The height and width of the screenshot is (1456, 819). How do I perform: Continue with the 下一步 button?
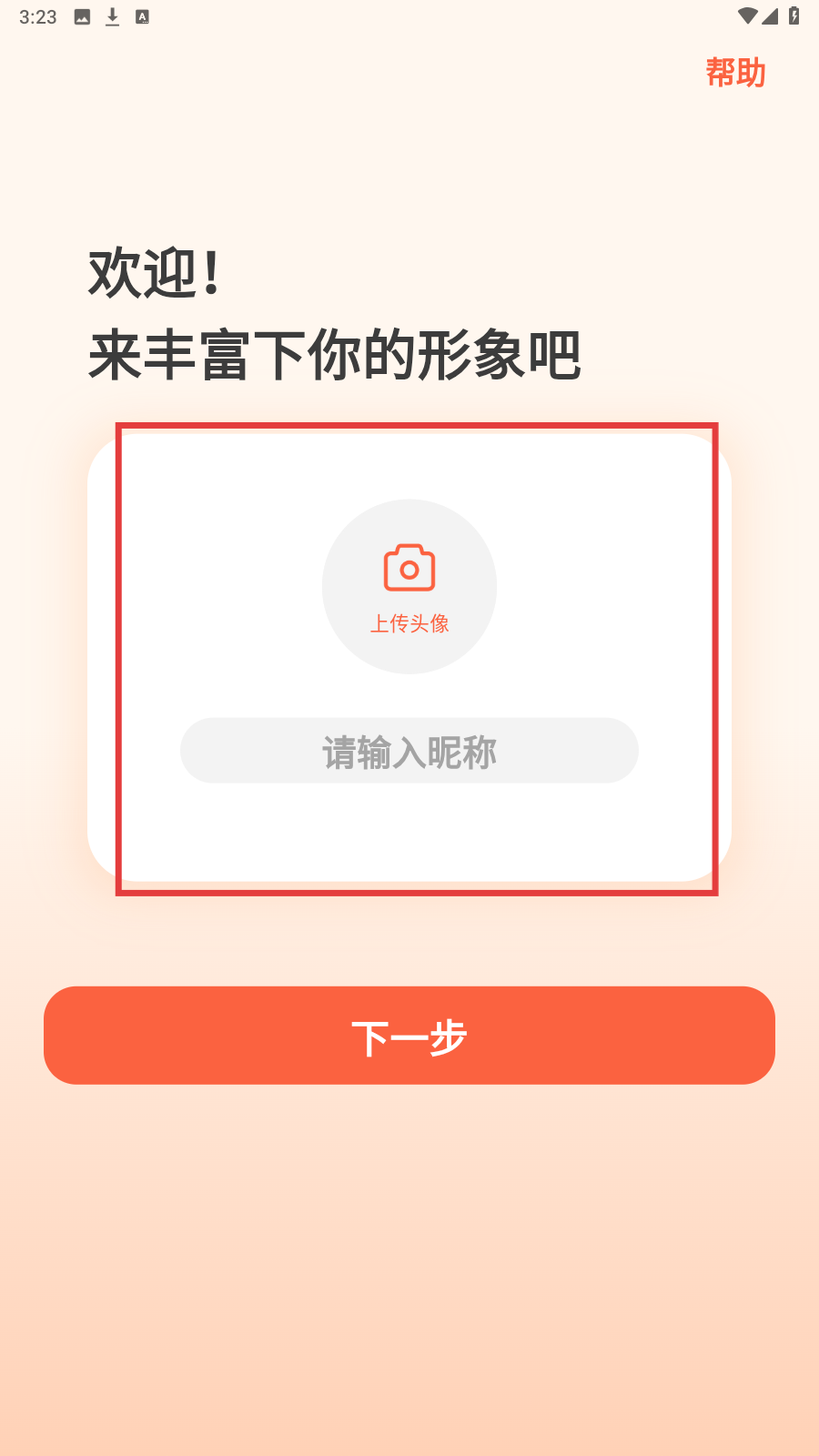pyautogui.click(x=409, y=1036)
